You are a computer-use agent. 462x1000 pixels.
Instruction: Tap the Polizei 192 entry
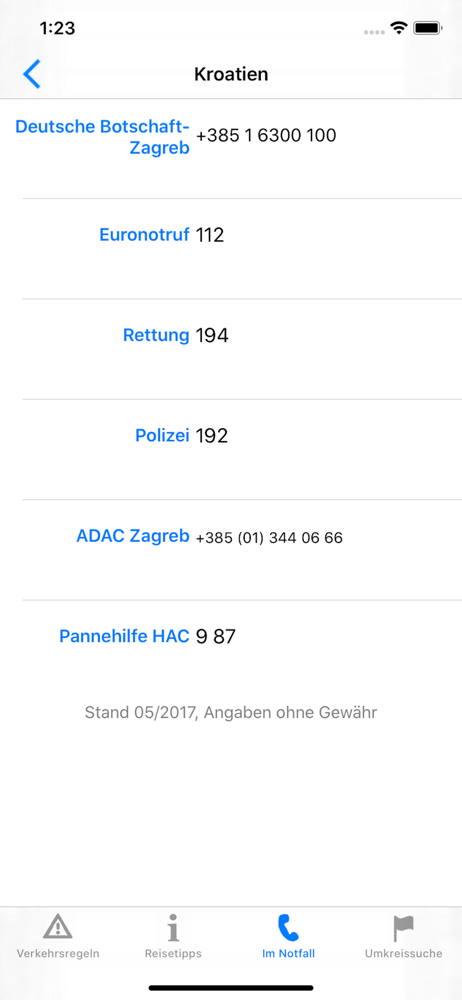[231, 450]
